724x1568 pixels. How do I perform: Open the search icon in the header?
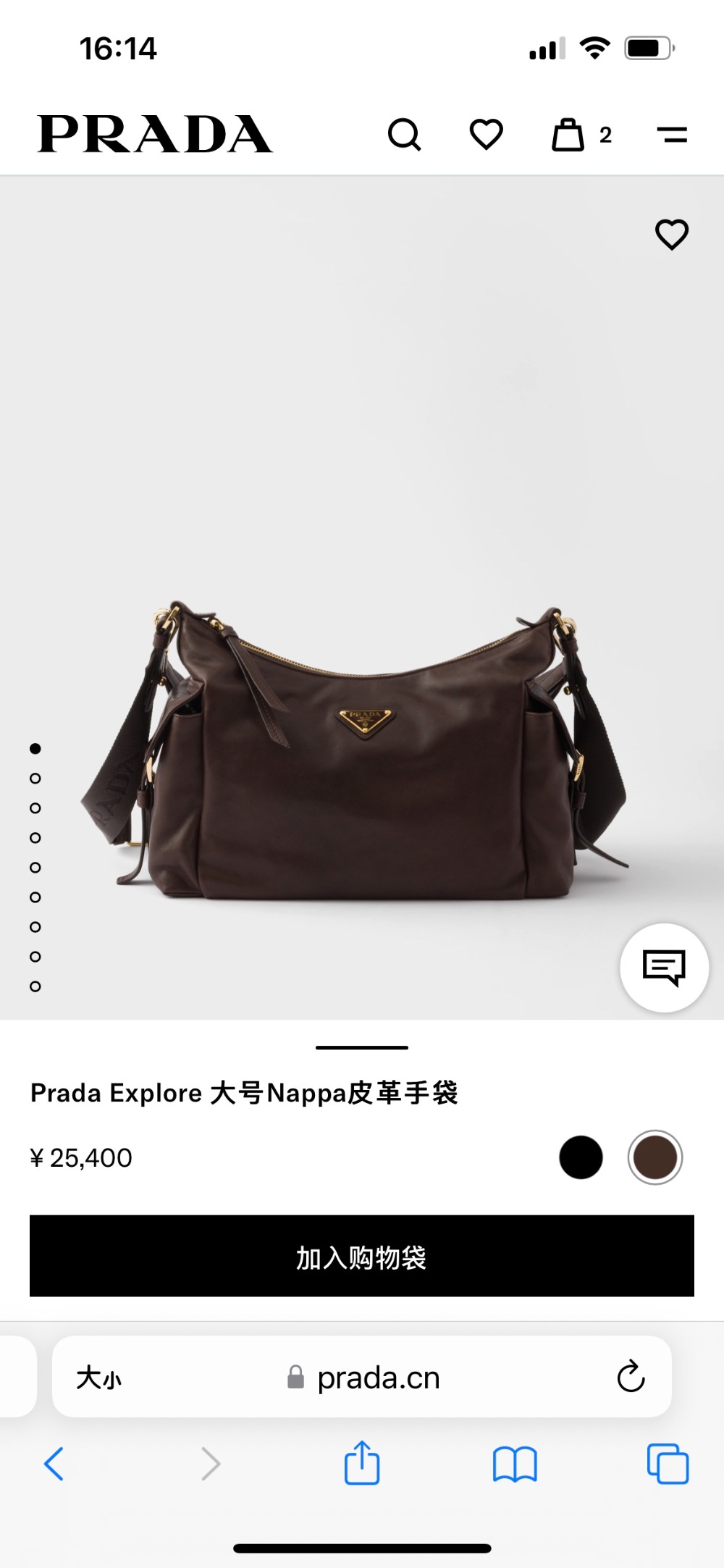pyautogui.click(x=404, y=134)
